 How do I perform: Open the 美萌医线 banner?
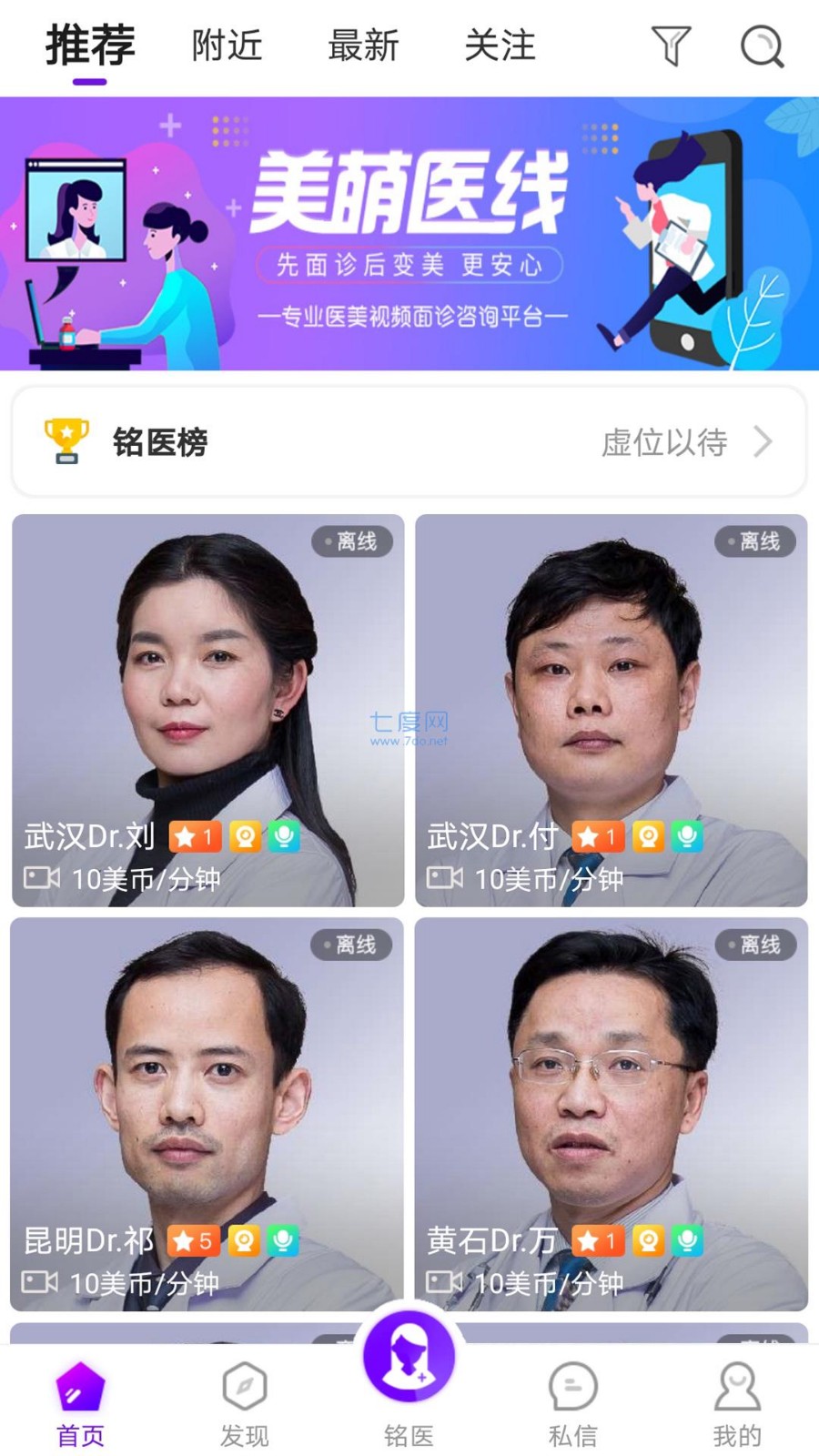pyautogui.click(x=409, y=238)
